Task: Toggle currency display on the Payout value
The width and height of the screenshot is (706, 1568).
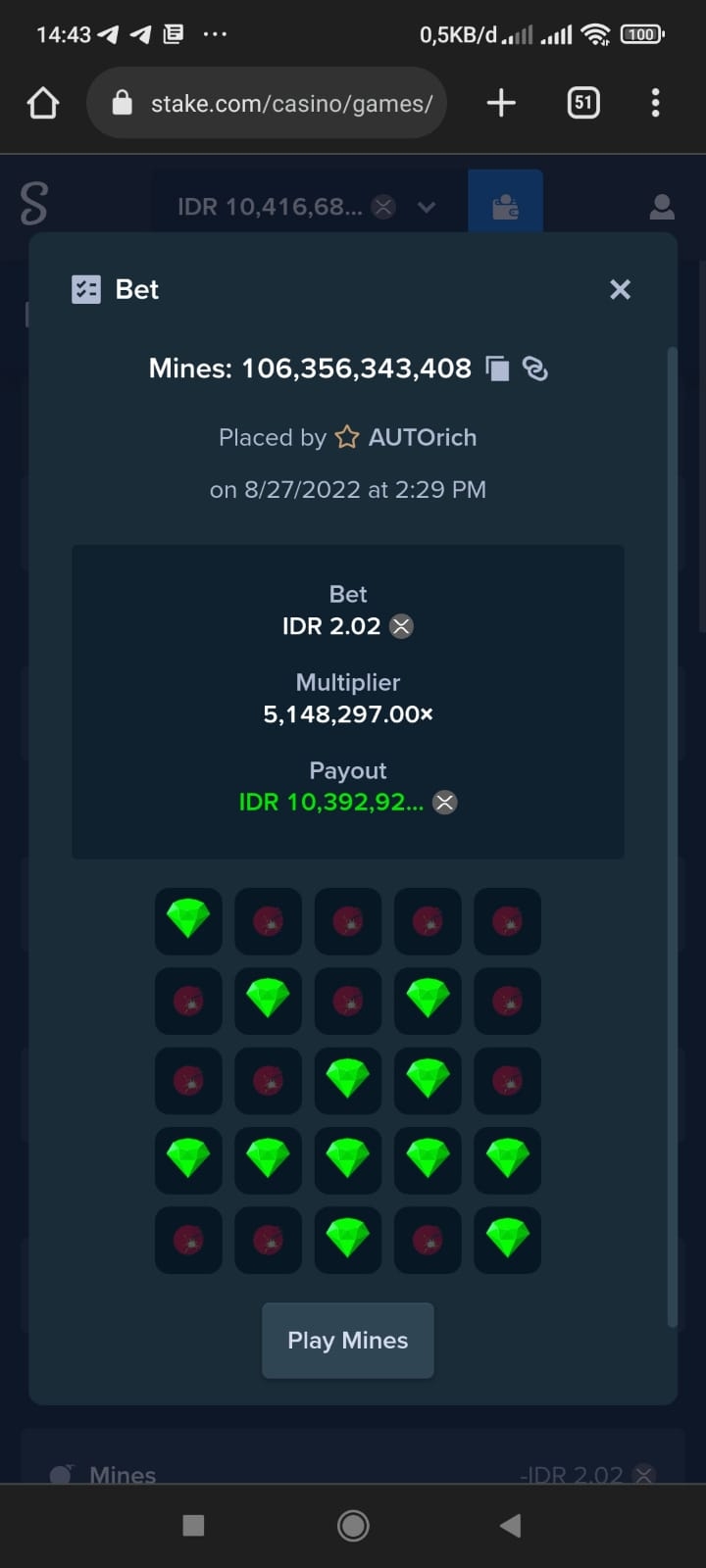Action: pos(445,802)
